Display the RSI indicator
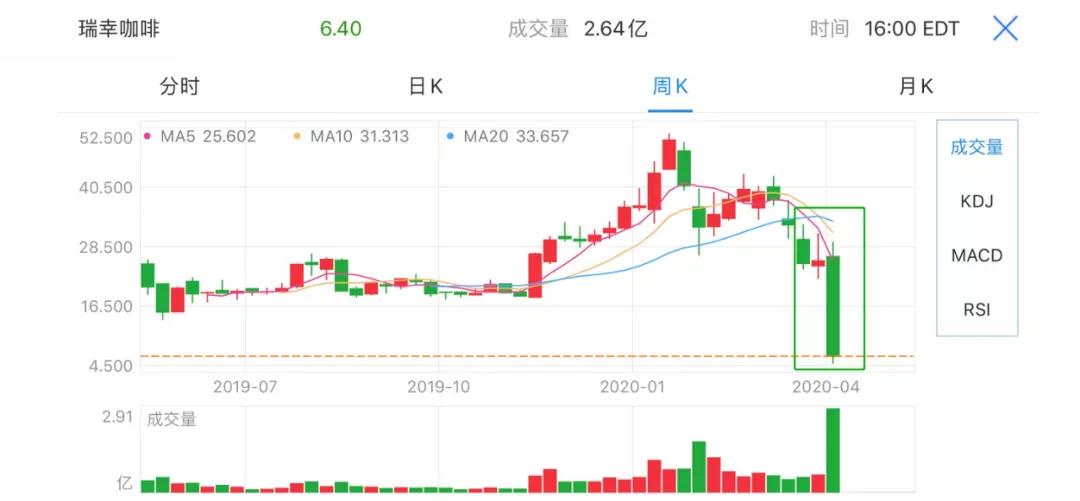 click(x=976, y=309)
